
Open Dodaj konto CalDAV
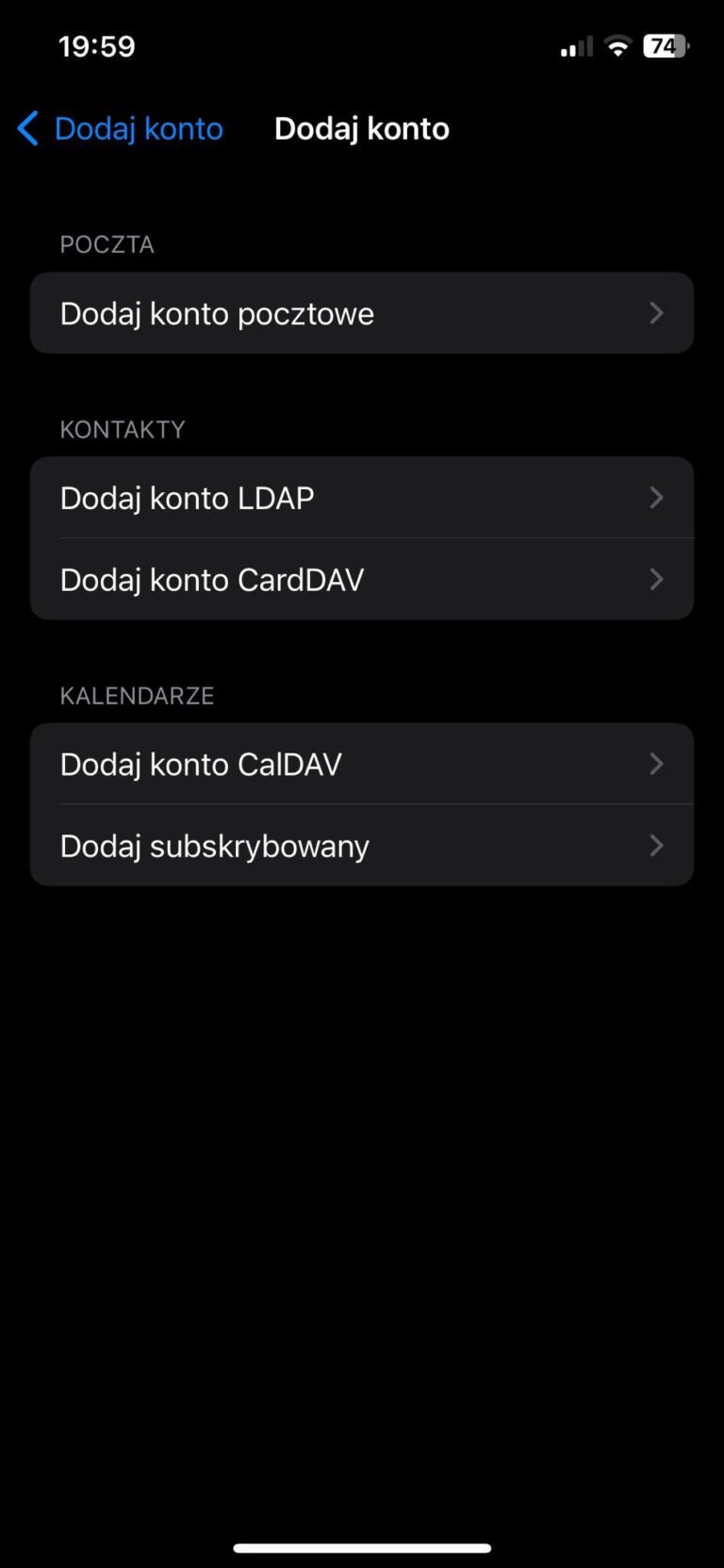tap(201, 764)
